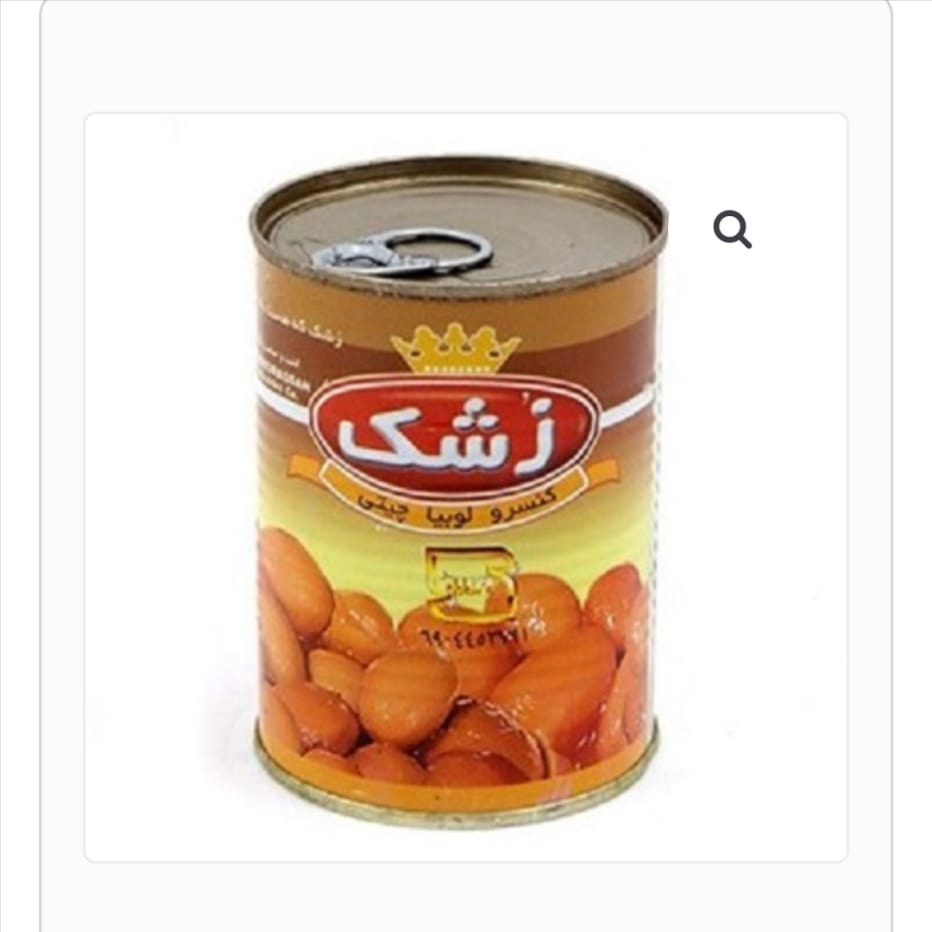Tap the magnifier icon to zoom product image

[x=732, y=230]
